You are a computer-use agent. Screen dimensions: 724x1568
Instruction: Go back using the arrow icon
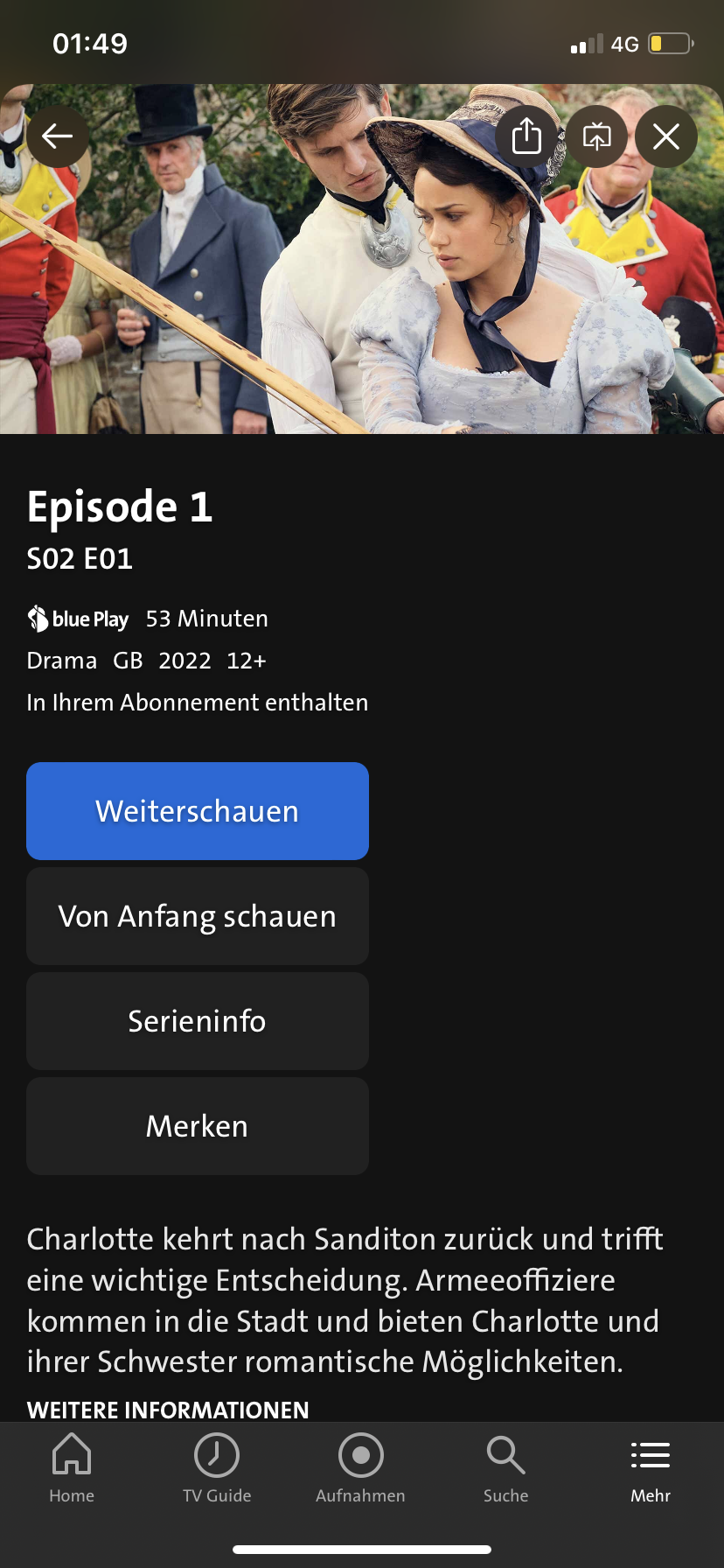pos(58,136)
